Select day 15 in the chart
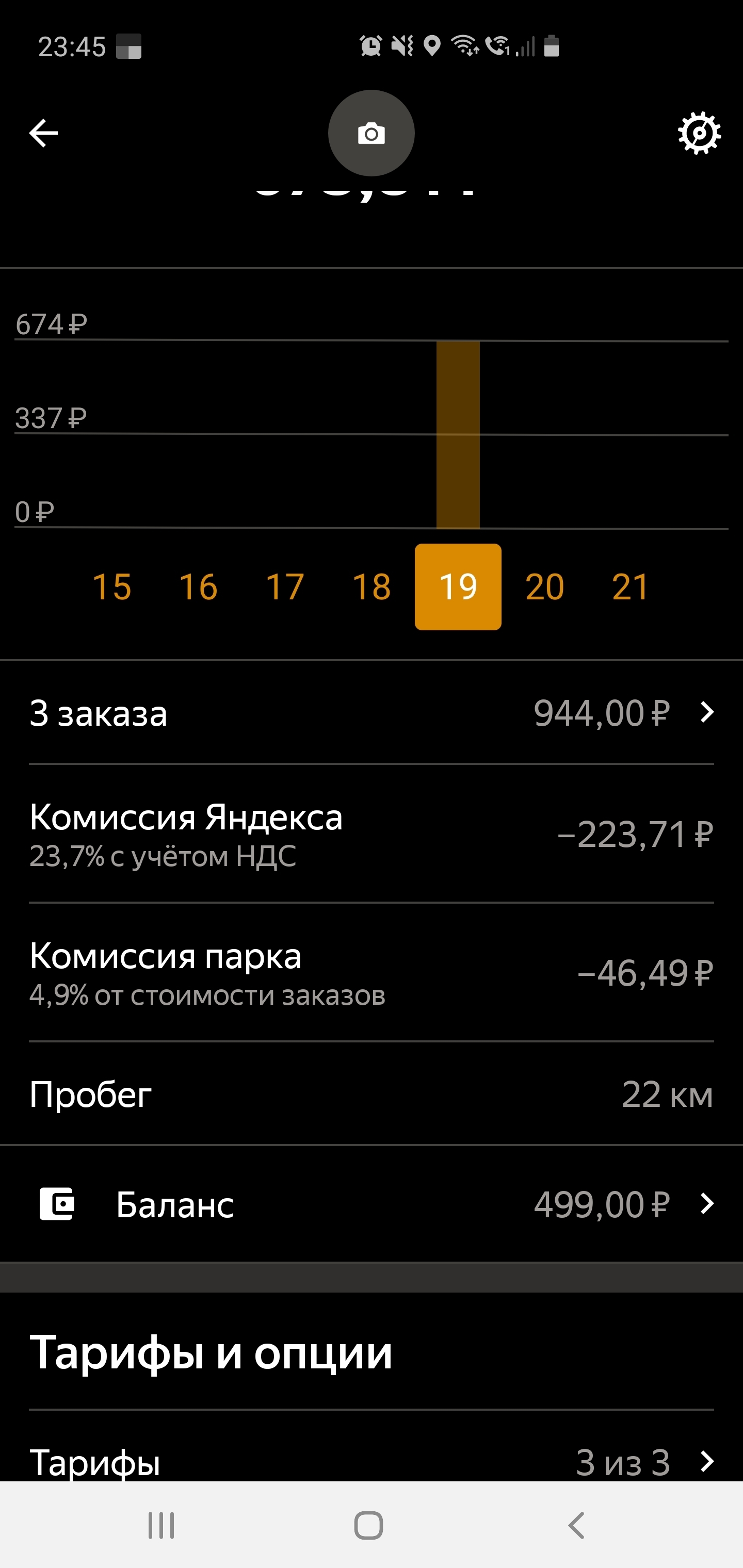This screenshot has height=1568, width=743. [x=112, y=587]
